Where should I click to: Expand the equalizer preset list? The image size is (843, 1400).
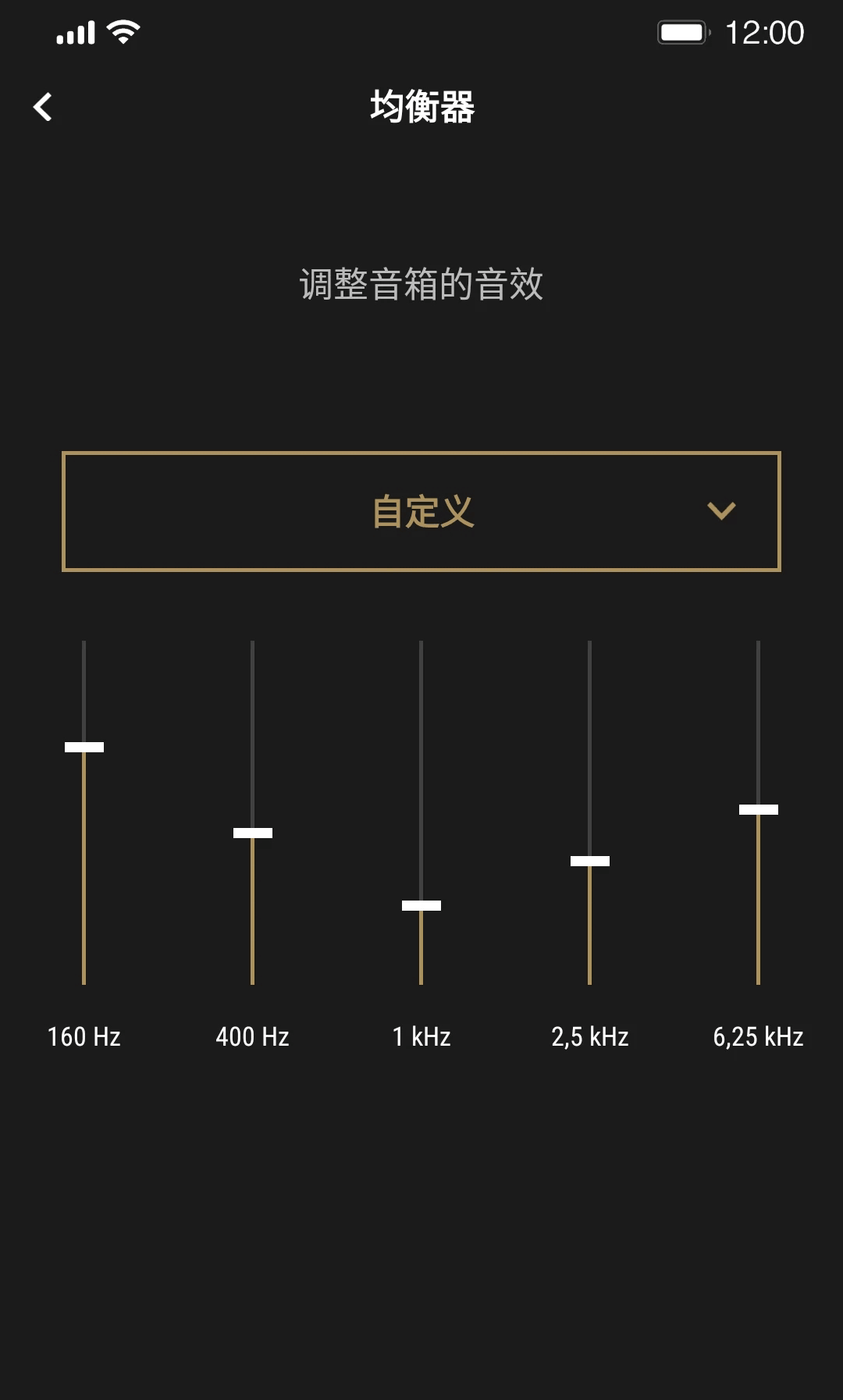click(421, 511)
